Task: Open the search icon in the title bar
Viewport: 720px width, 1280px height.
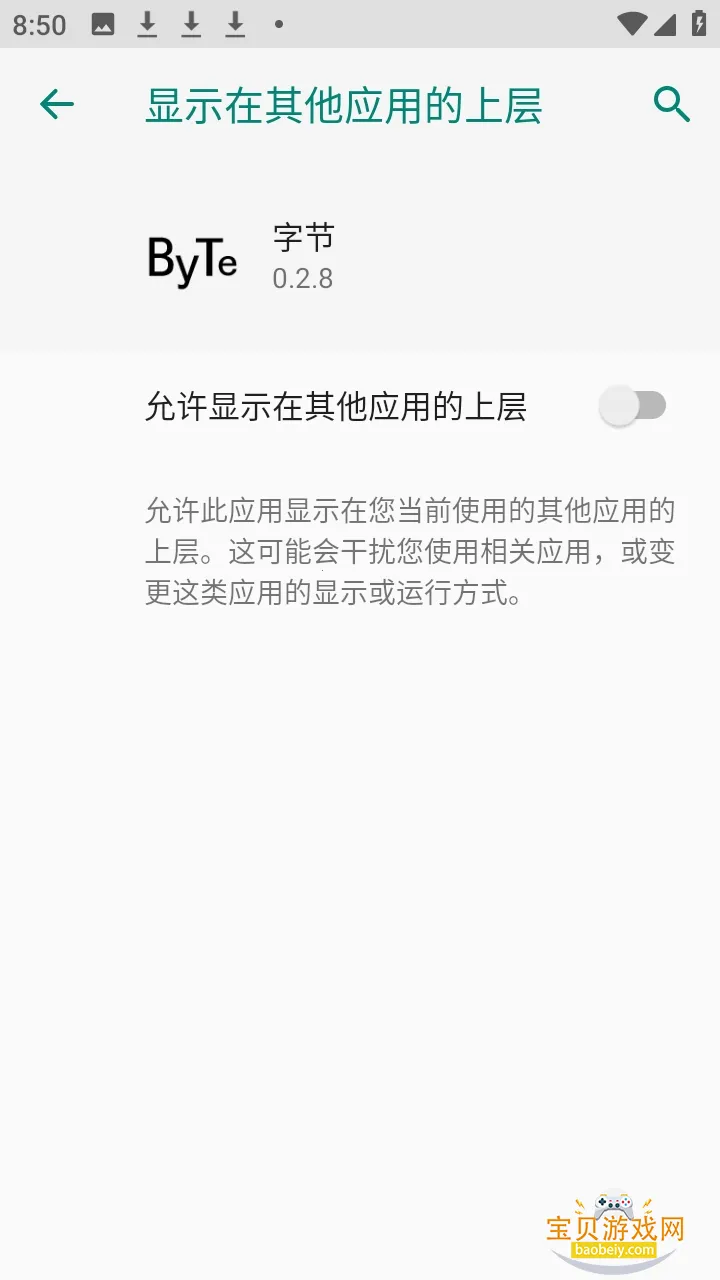Action: click(670, 103)
